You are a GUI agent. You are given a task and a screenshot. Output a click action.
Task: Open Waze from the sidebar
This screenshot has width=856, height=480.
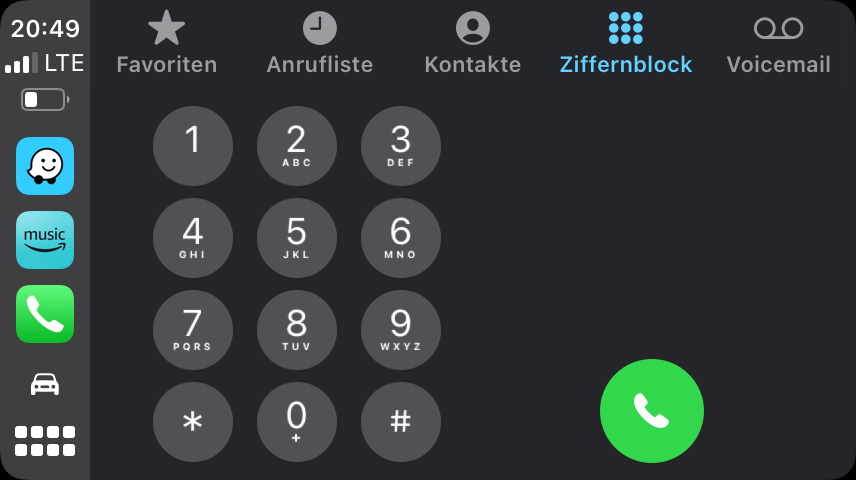45,166
